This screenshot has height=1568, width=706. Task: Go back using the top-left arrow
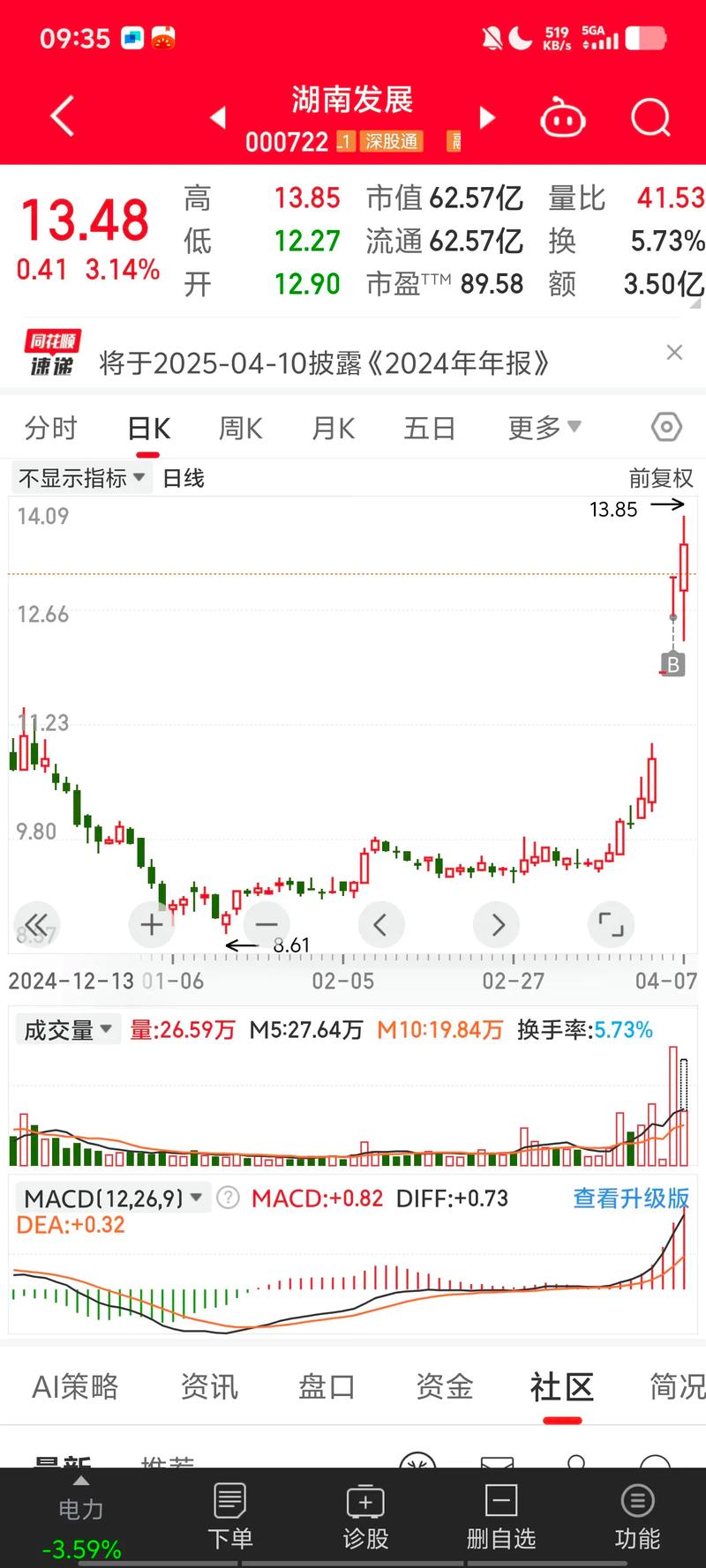[x=62, y=117]
